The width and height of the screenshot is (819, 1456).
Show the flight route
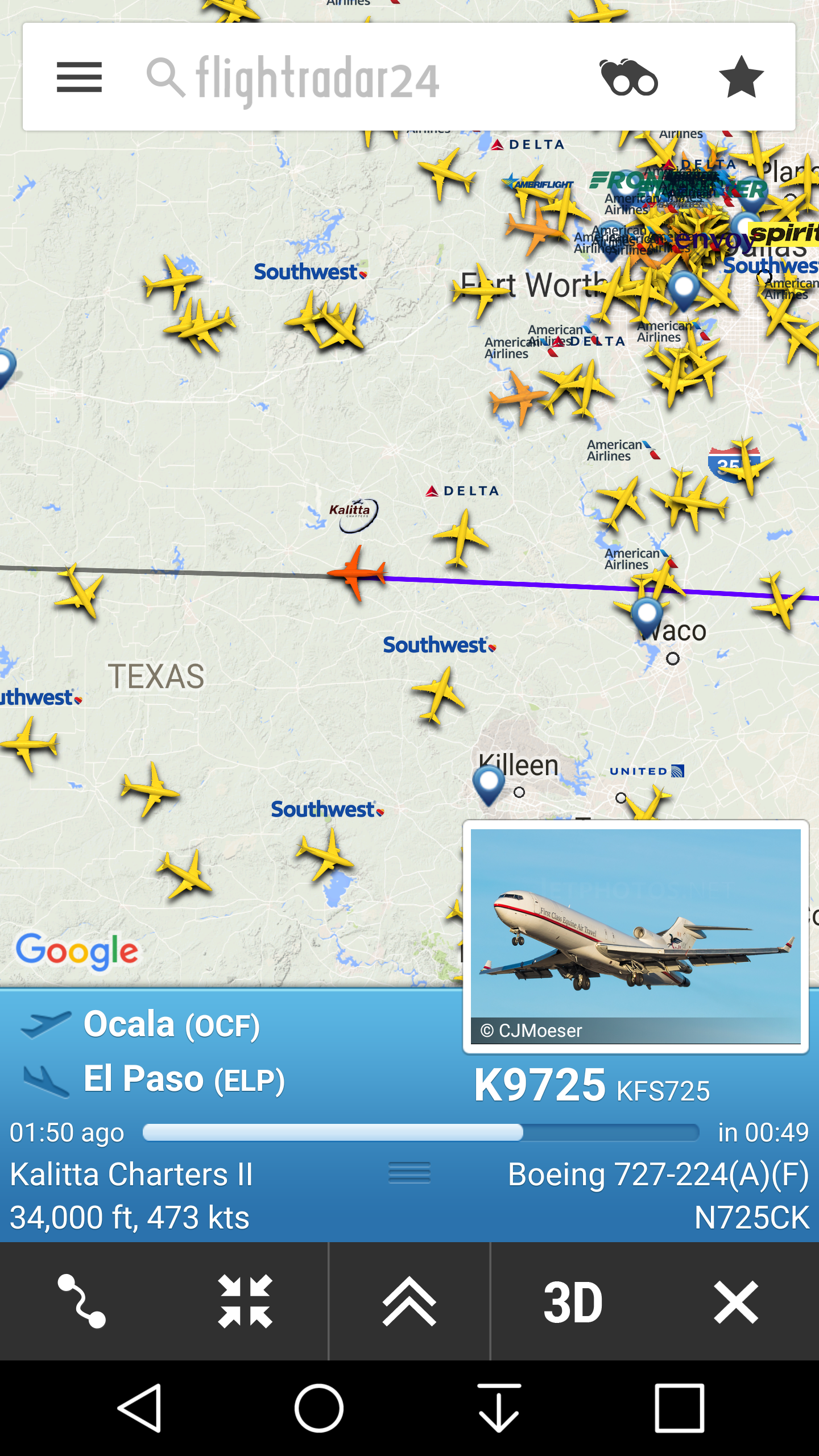[82, 1301]
